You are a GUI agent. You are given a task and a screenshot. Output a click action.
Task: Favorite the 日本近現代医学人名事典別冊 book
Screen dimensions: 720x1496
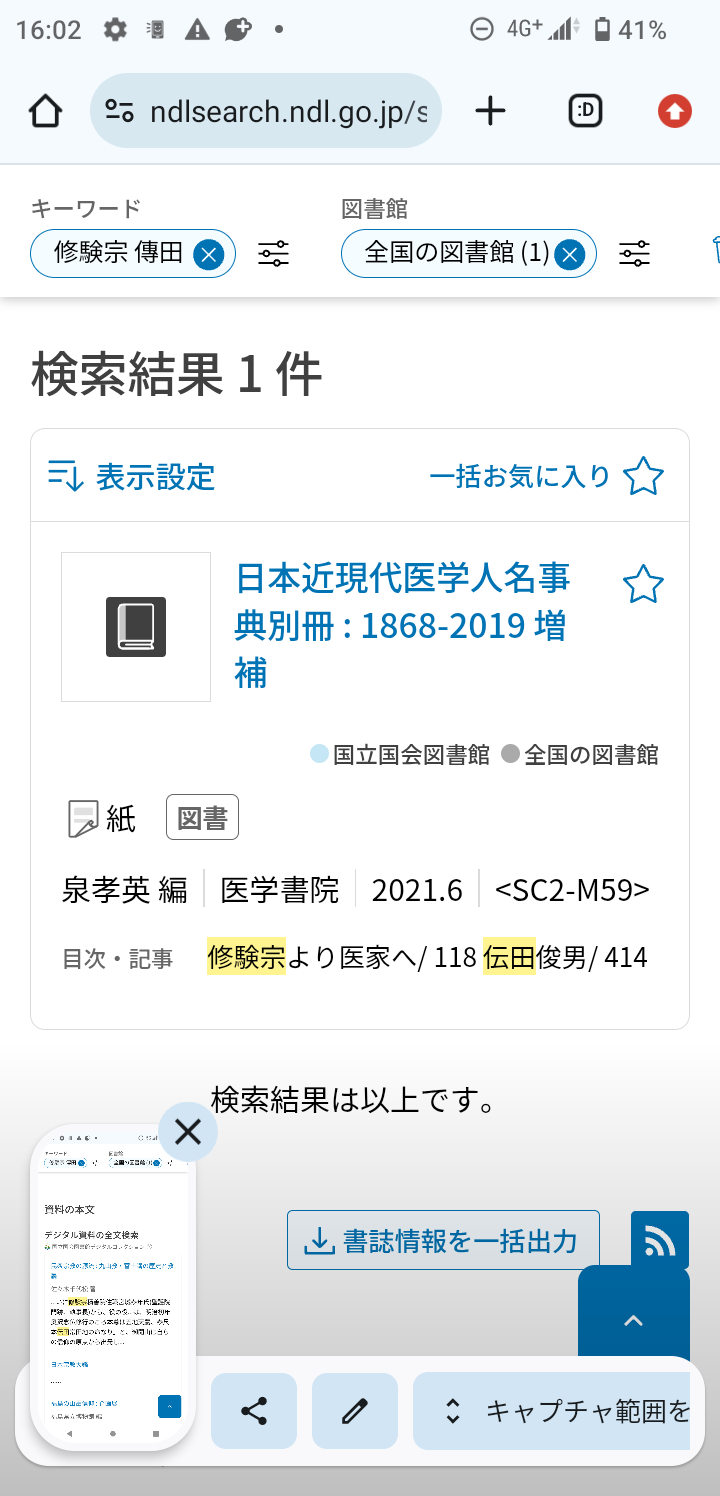pyautogui.click(x=643, y=584)
